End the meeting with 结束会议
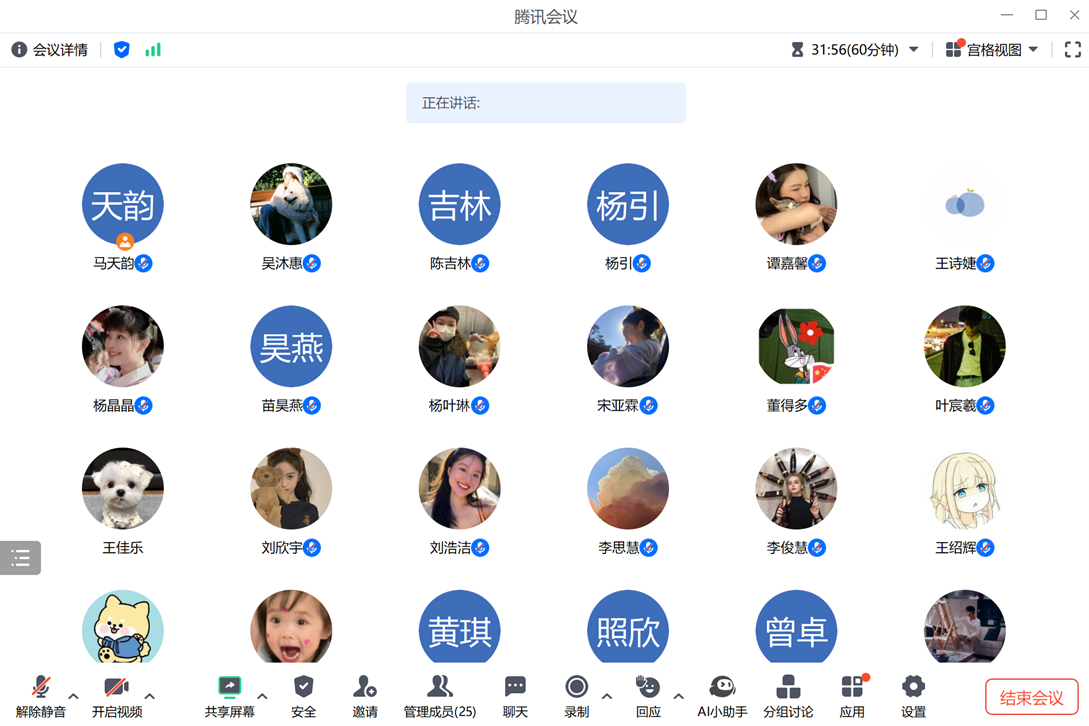Image resolution: width=1089 pixels, height=726 pixels. pyautogui.click(x=1031, y=697)
